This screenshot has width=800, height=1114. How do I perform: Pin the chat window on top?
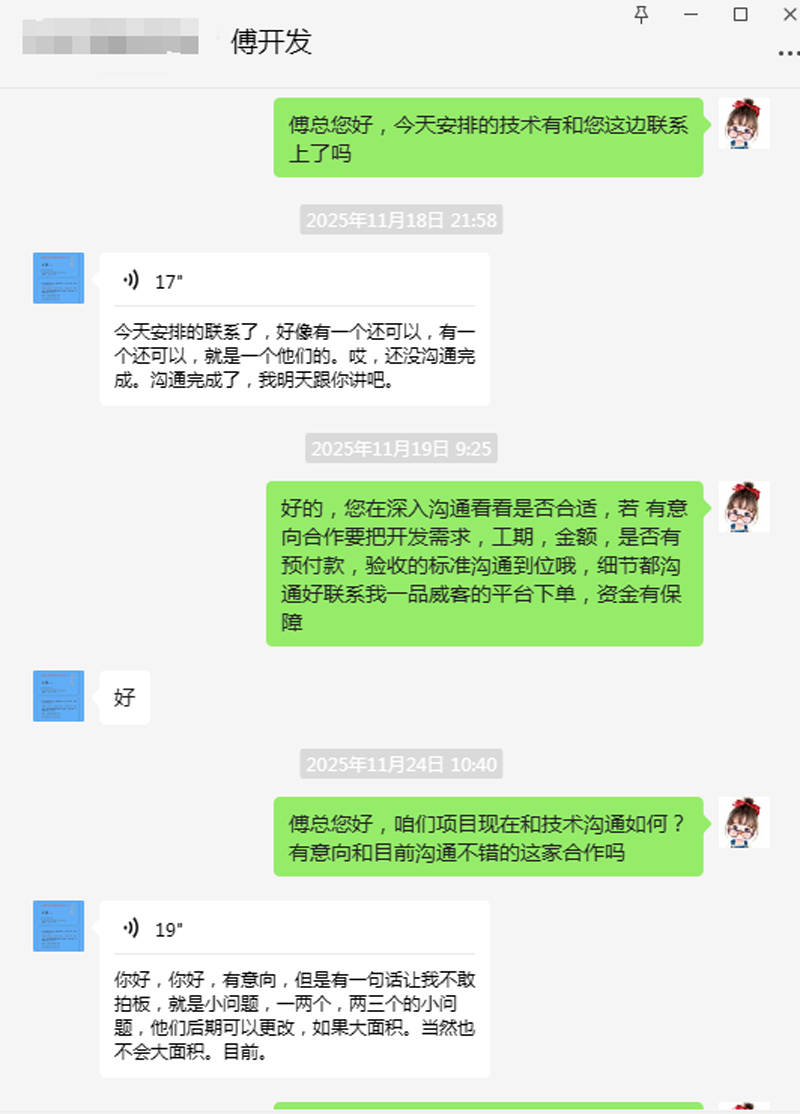[x=641, y=14]
